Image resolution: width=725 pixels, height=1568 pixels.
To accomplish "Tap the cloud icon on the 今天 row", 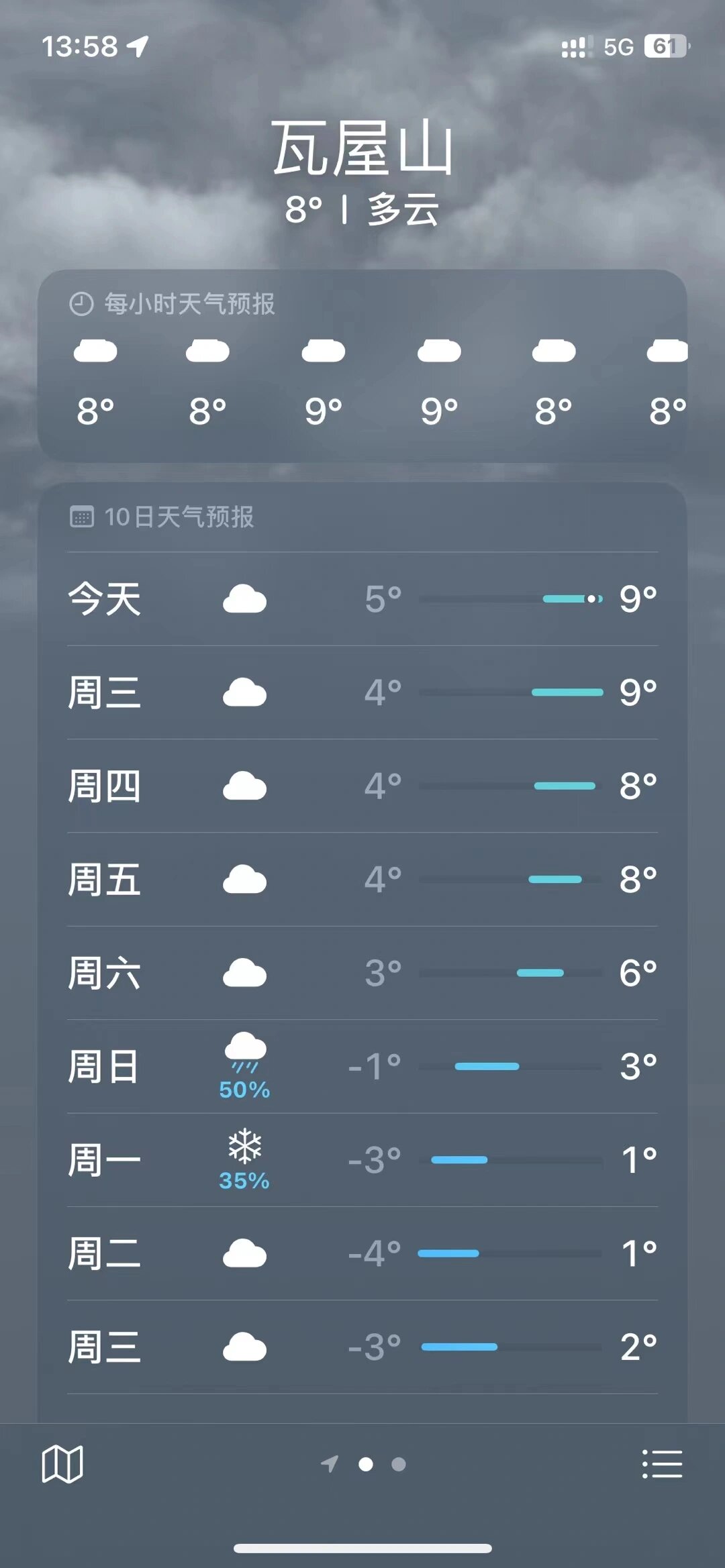I will coord(244,600).
